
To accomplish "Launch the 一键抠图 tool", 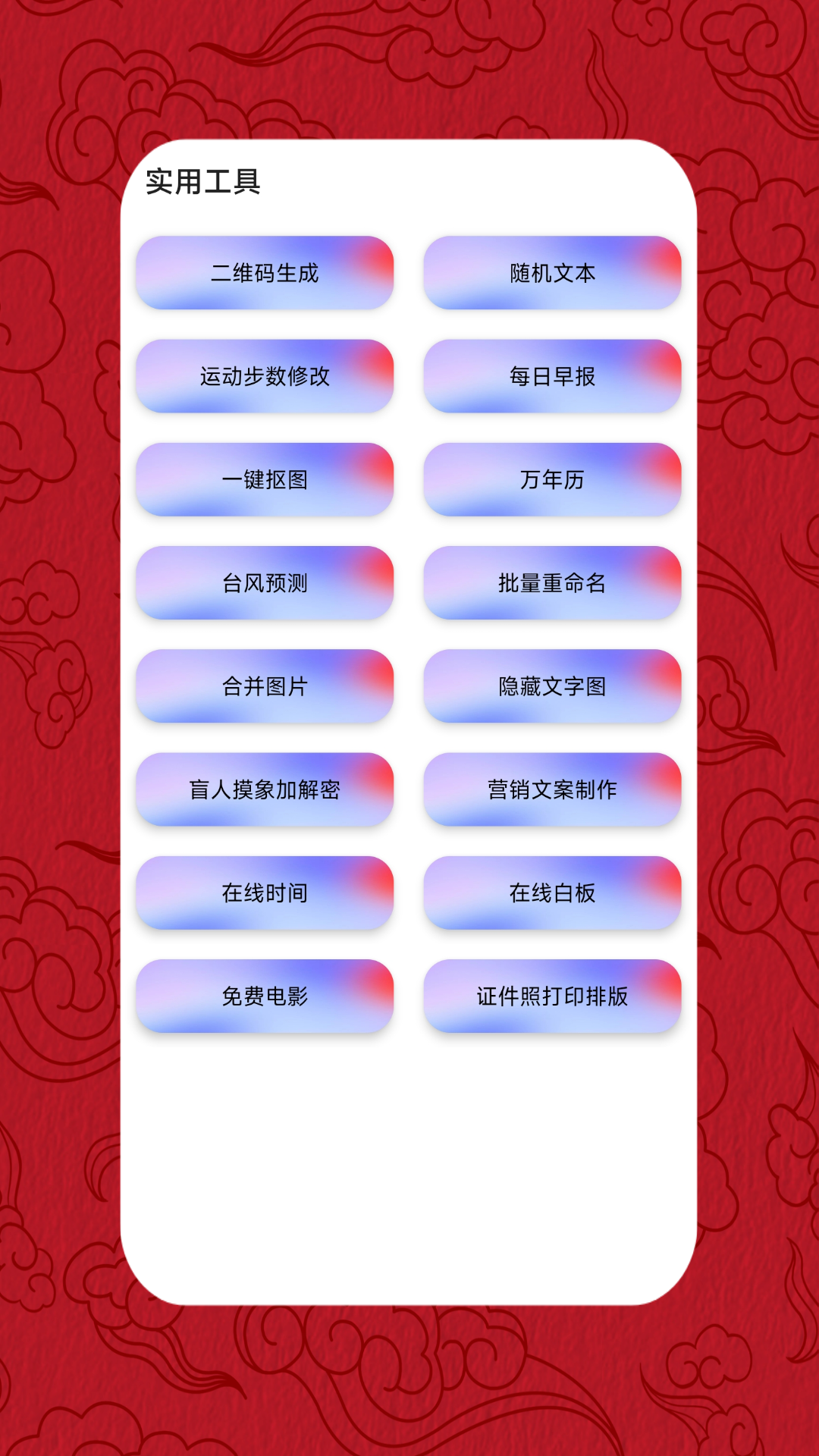I will coord(265,479).
